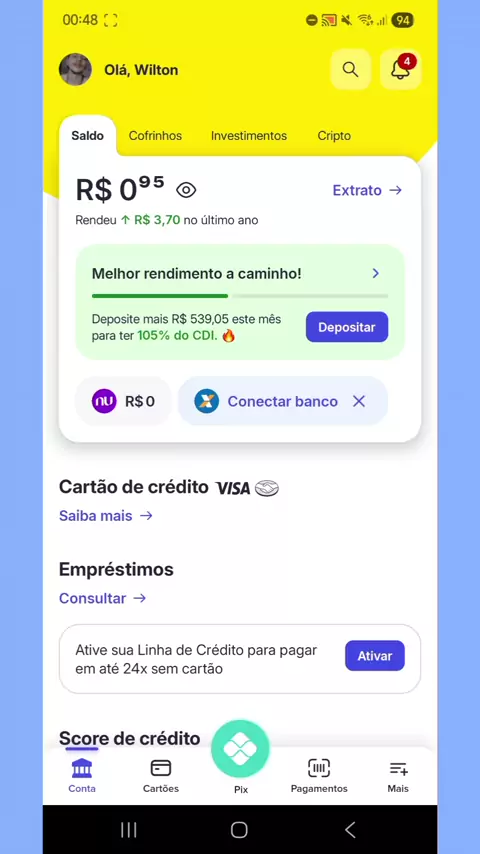Open the notifications bell
Image resolution: width=480 pixels, height=854 pixels.
pos(400,69)
